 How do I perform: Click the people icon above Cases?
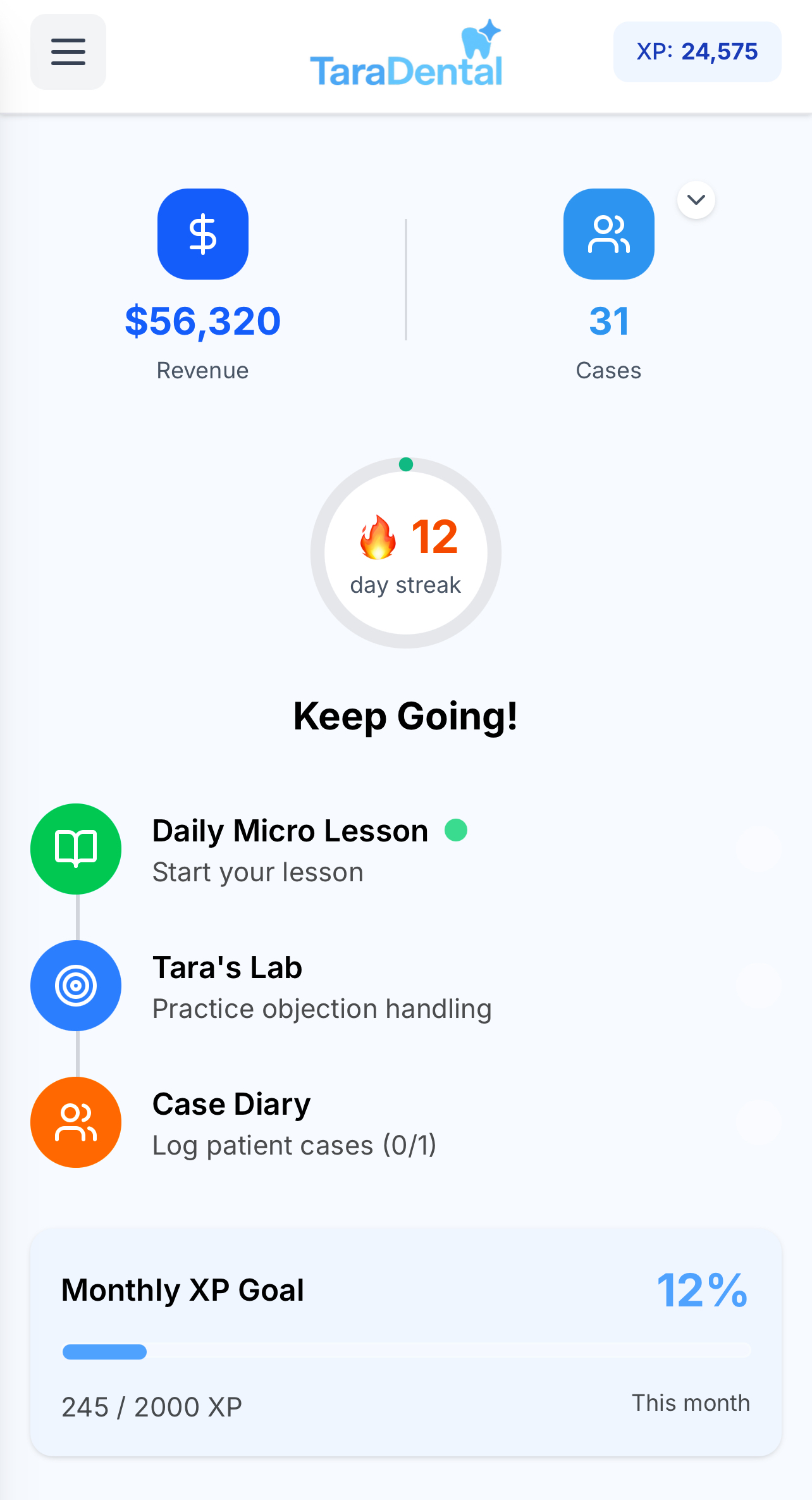(608, 233)
